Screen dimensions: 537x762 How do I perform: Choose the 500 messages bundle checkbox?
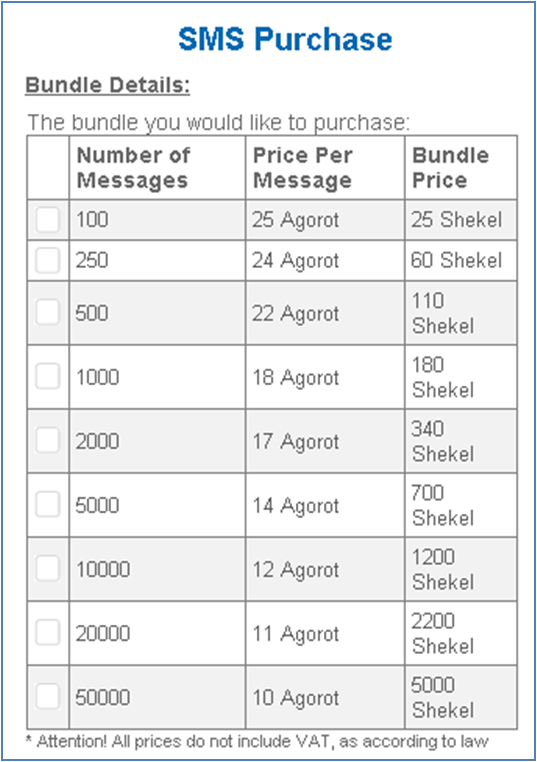[x=48, y=312]
